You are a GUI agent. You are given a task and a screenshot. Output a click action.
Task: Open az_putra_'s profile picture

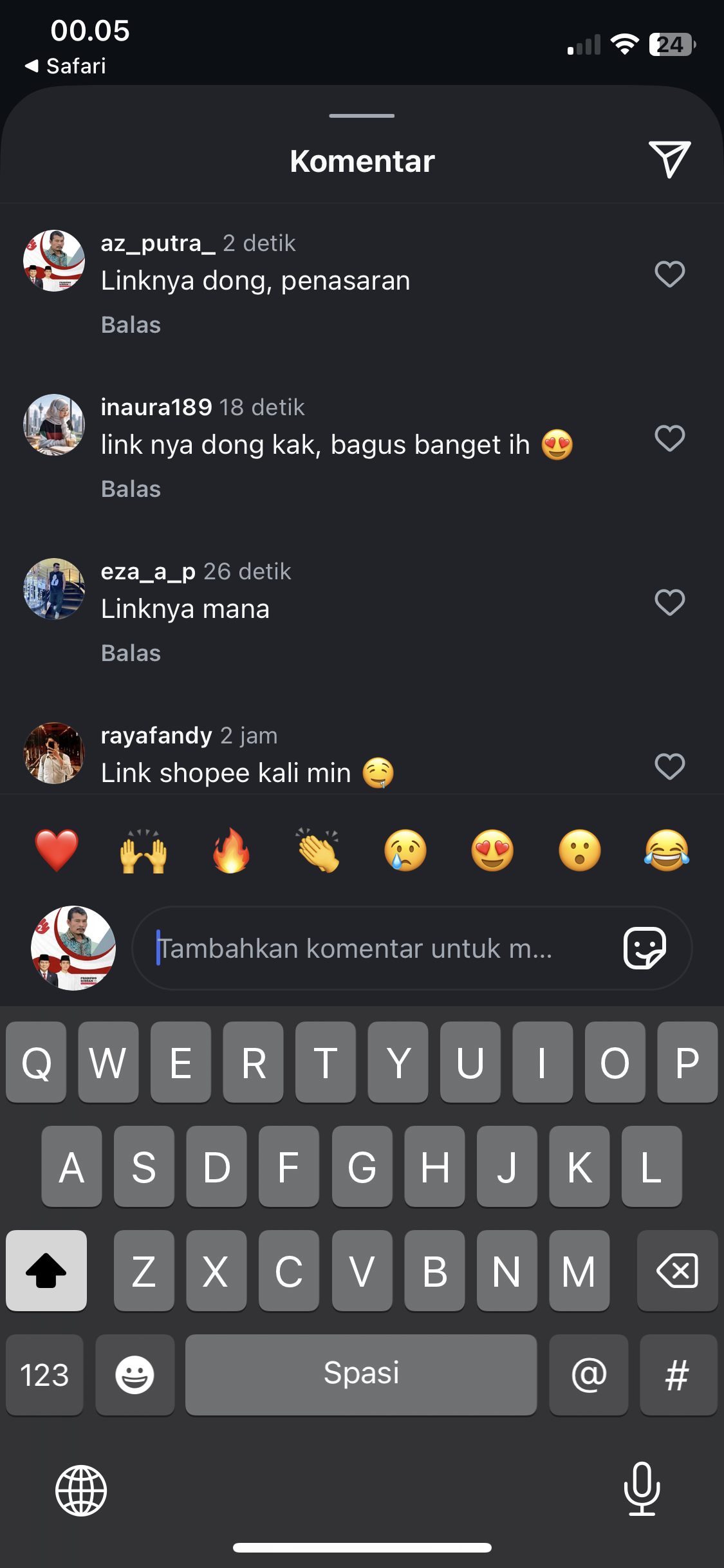tap(54, 261)
